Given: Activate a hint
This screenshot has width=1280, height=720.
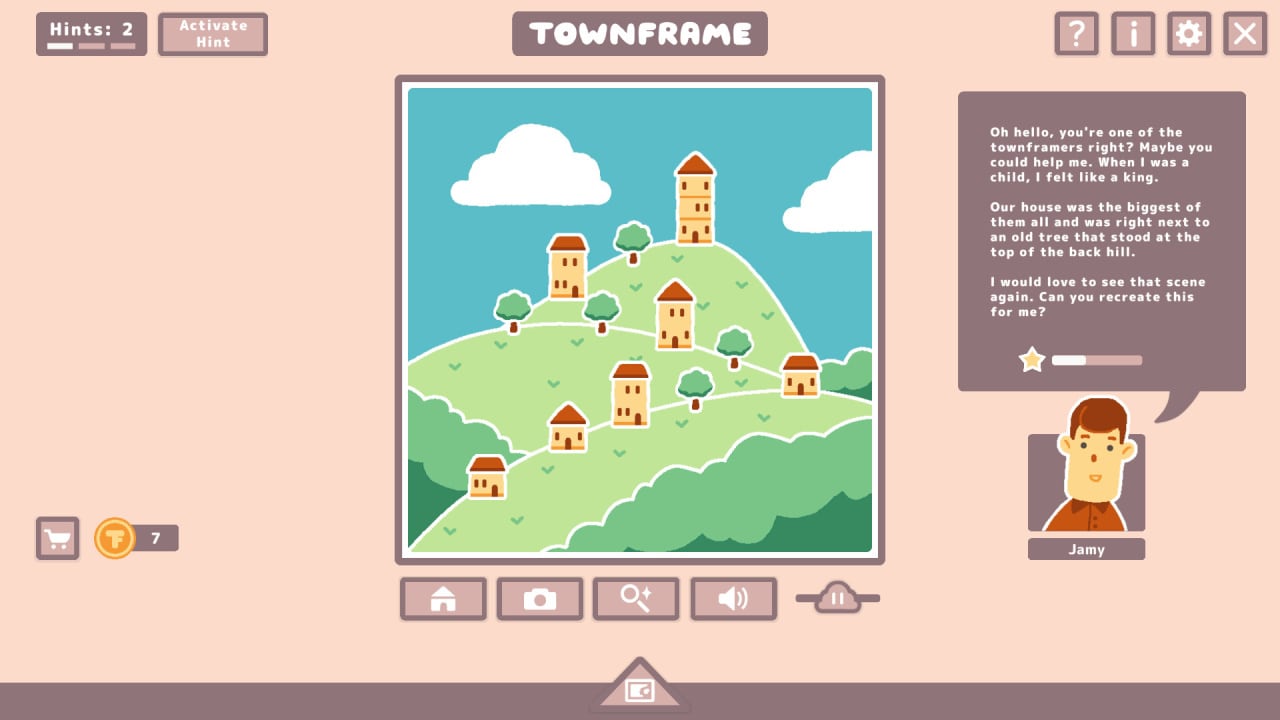Looking at the screenshot, I should [213, 34].
